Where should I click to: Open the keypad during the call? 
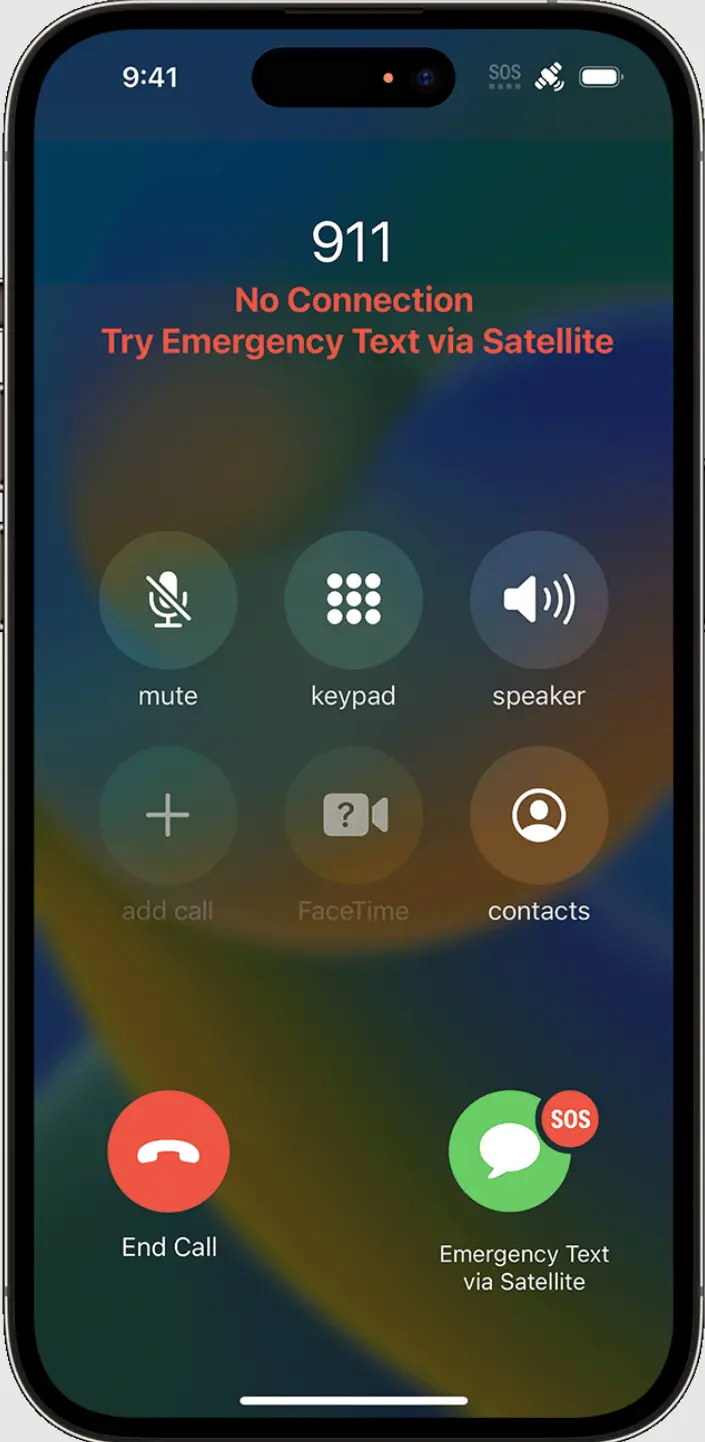pyautogui.click(x=353, y=600)
